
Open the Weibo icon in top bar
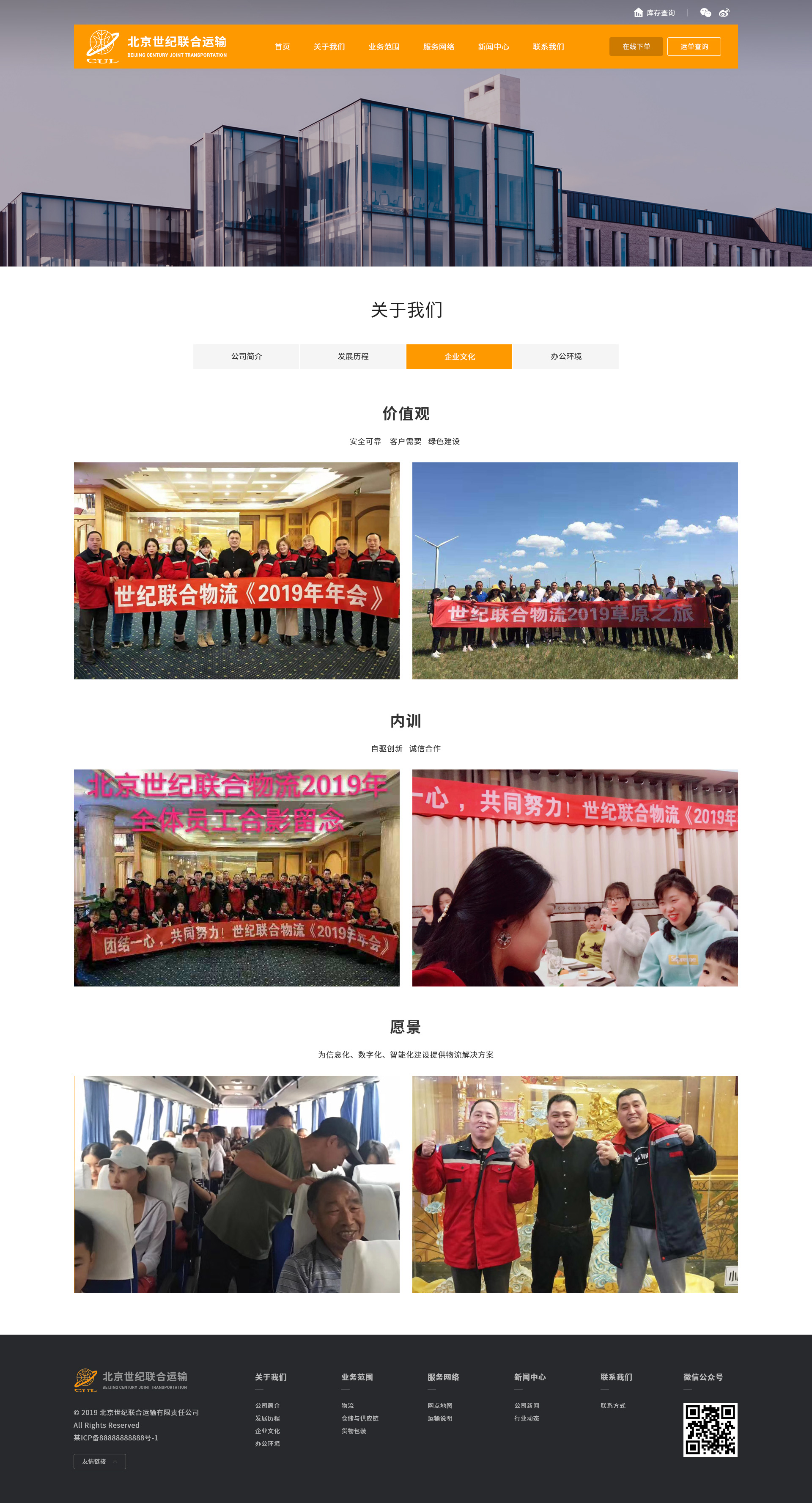[724, 13]
